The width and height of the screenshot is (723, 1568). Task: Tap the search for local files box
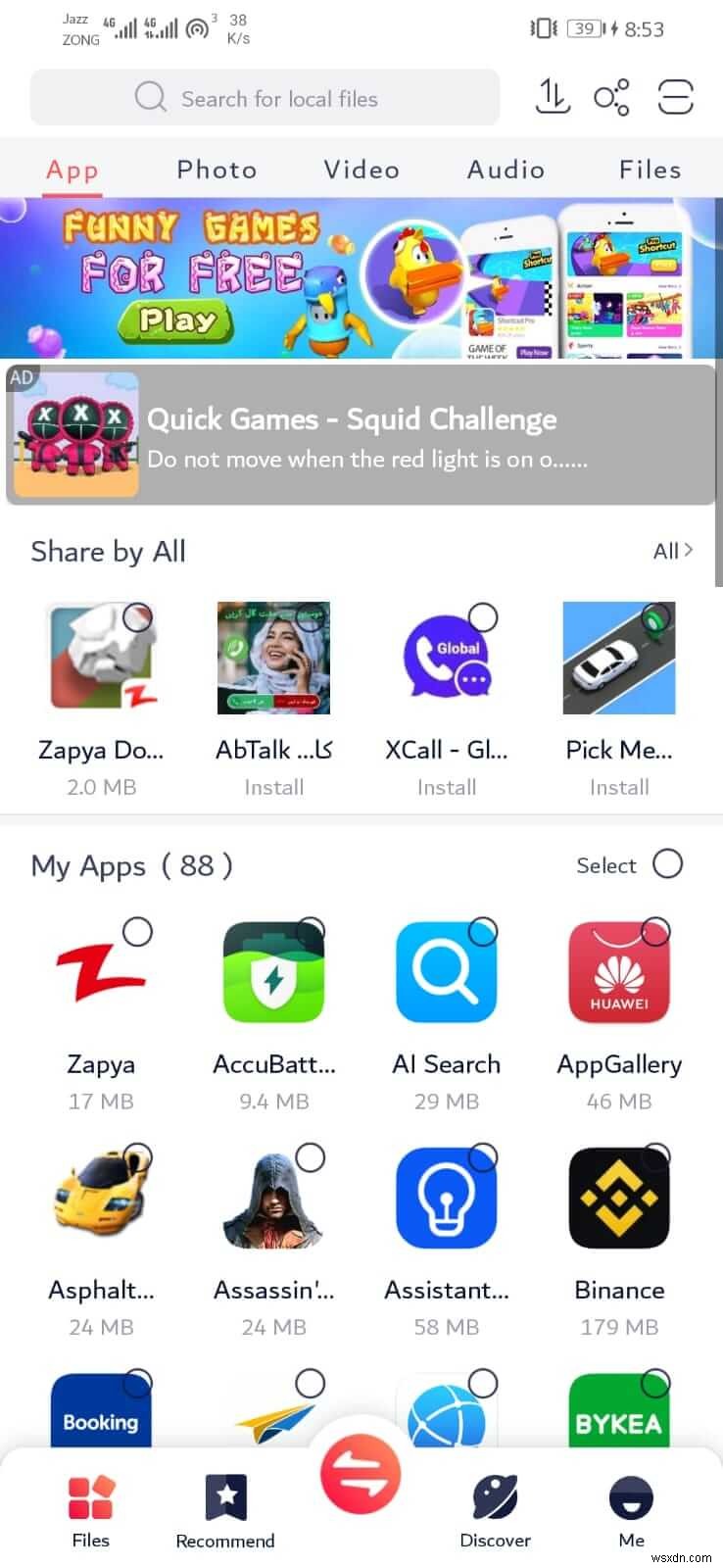tap(265, 98)
